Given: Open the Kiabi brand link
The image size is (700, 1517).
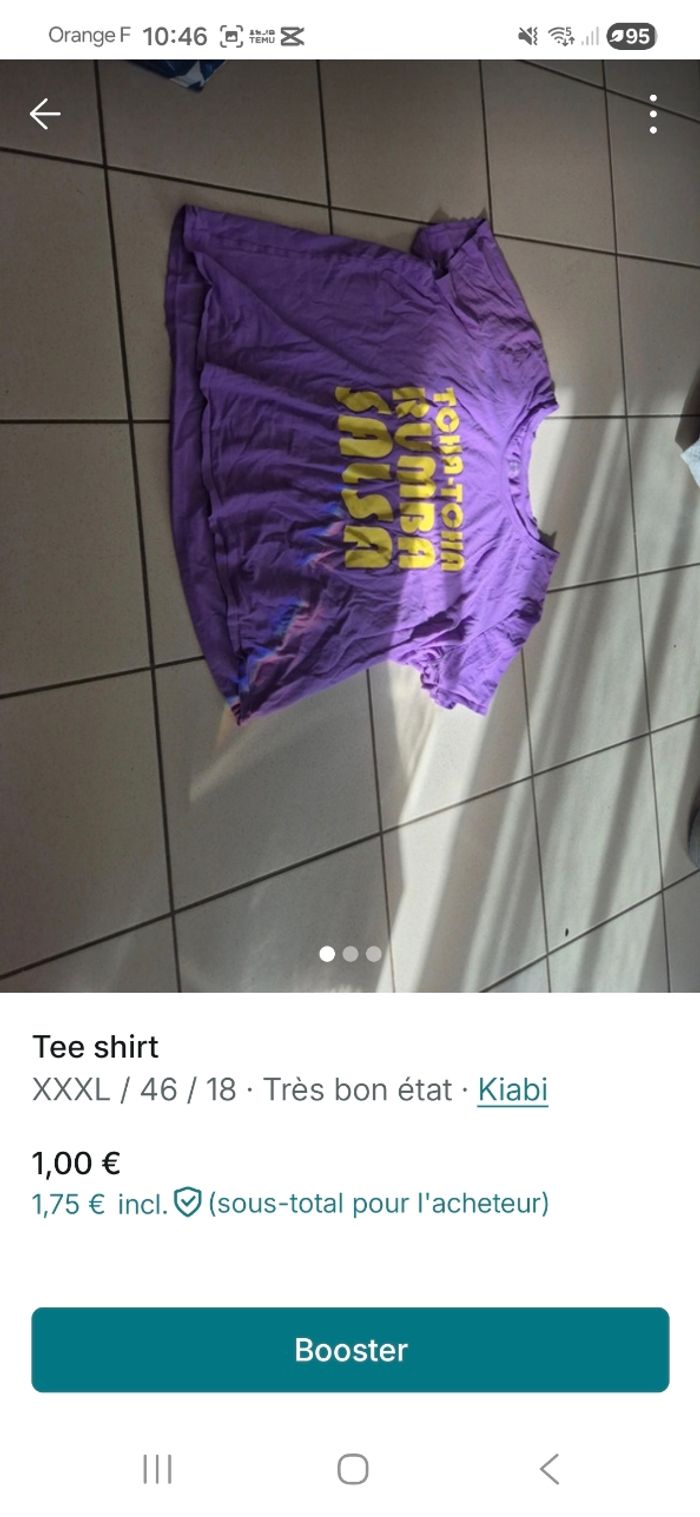Looking at the screenshot, I should [x=512, y=1089].
